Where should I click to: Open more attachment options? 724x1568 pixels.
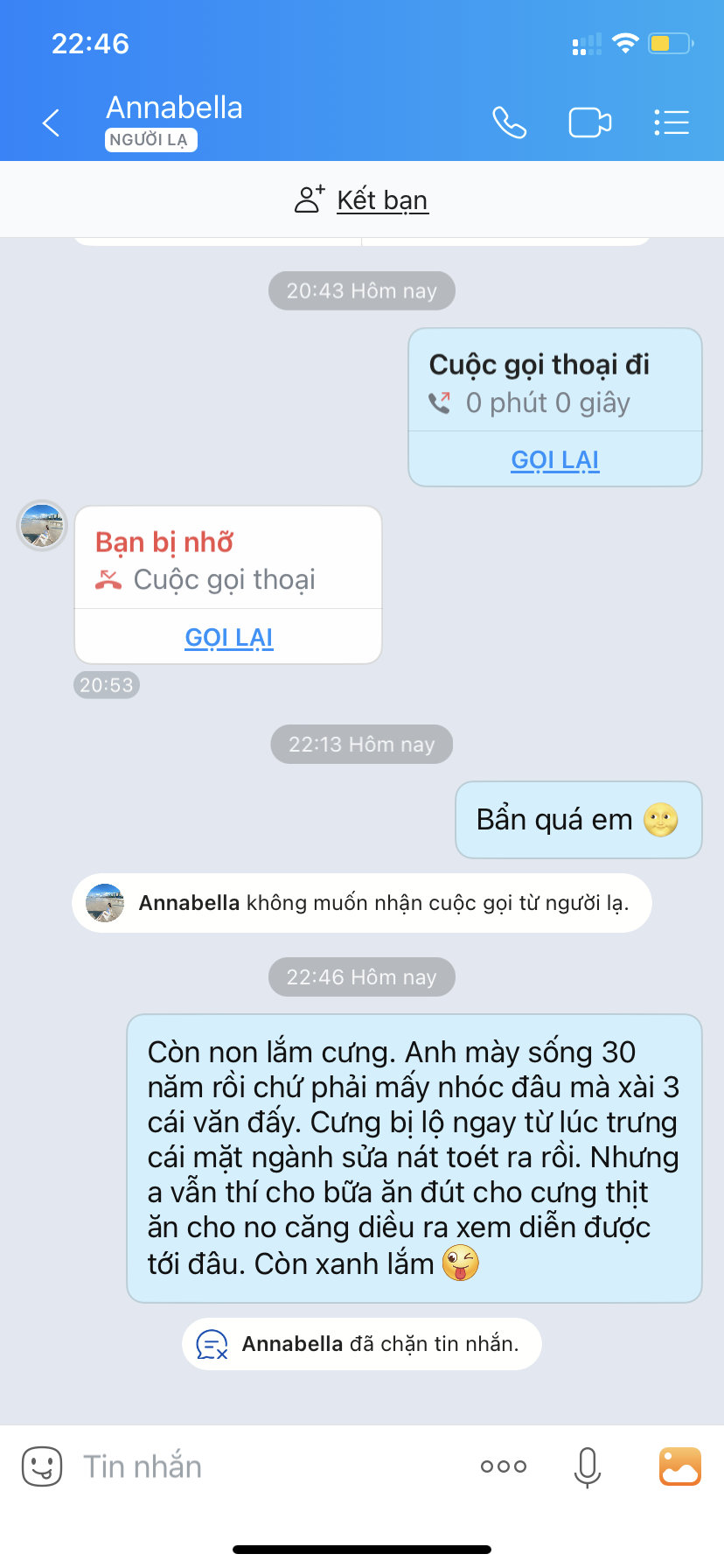[x=504, y=1466]
